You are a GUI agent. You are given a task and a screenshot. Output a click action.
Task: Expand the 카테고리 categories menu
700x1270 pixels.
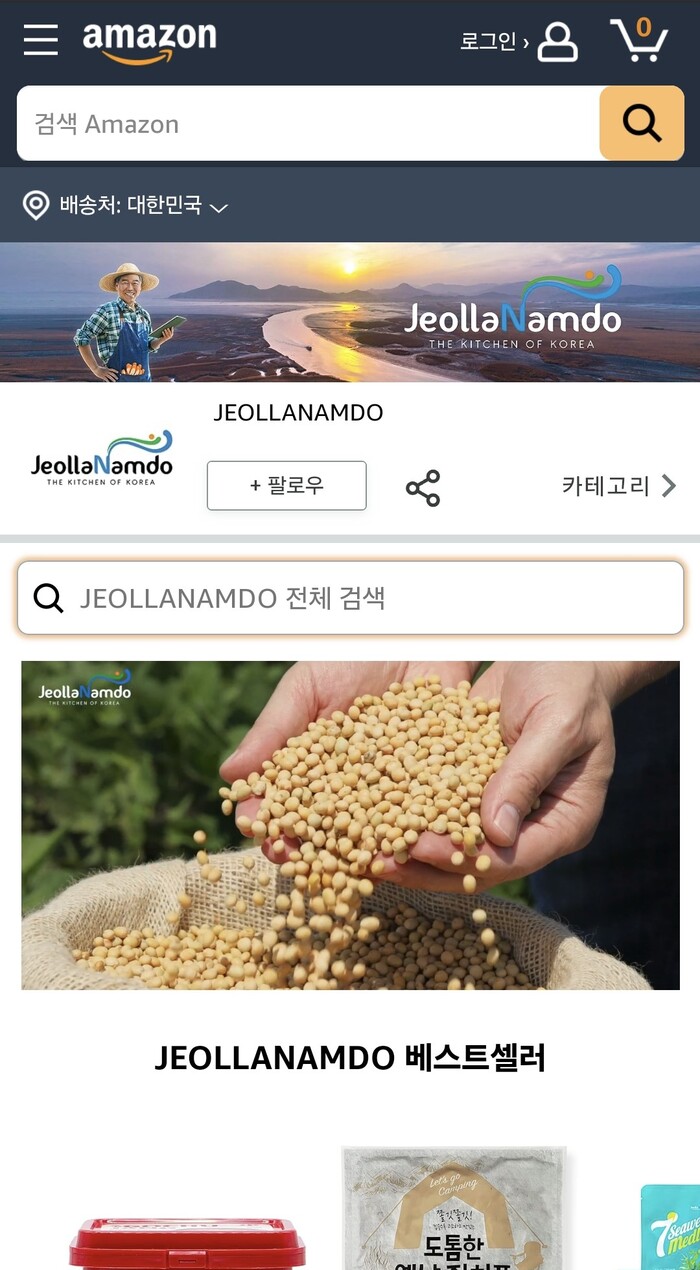[x=618, y=486]
